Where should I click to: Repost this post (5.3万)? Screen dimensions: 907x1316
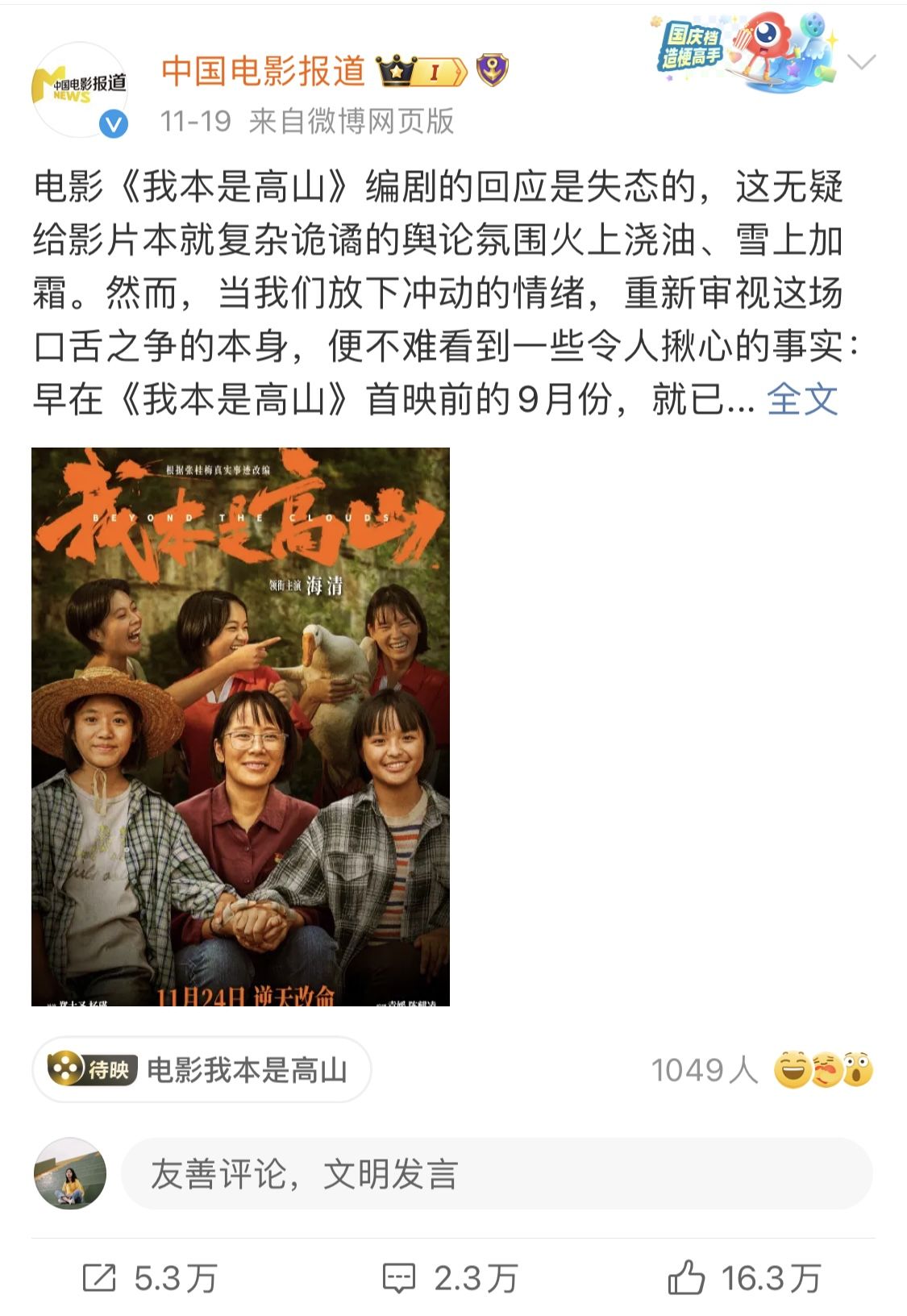150,1278
